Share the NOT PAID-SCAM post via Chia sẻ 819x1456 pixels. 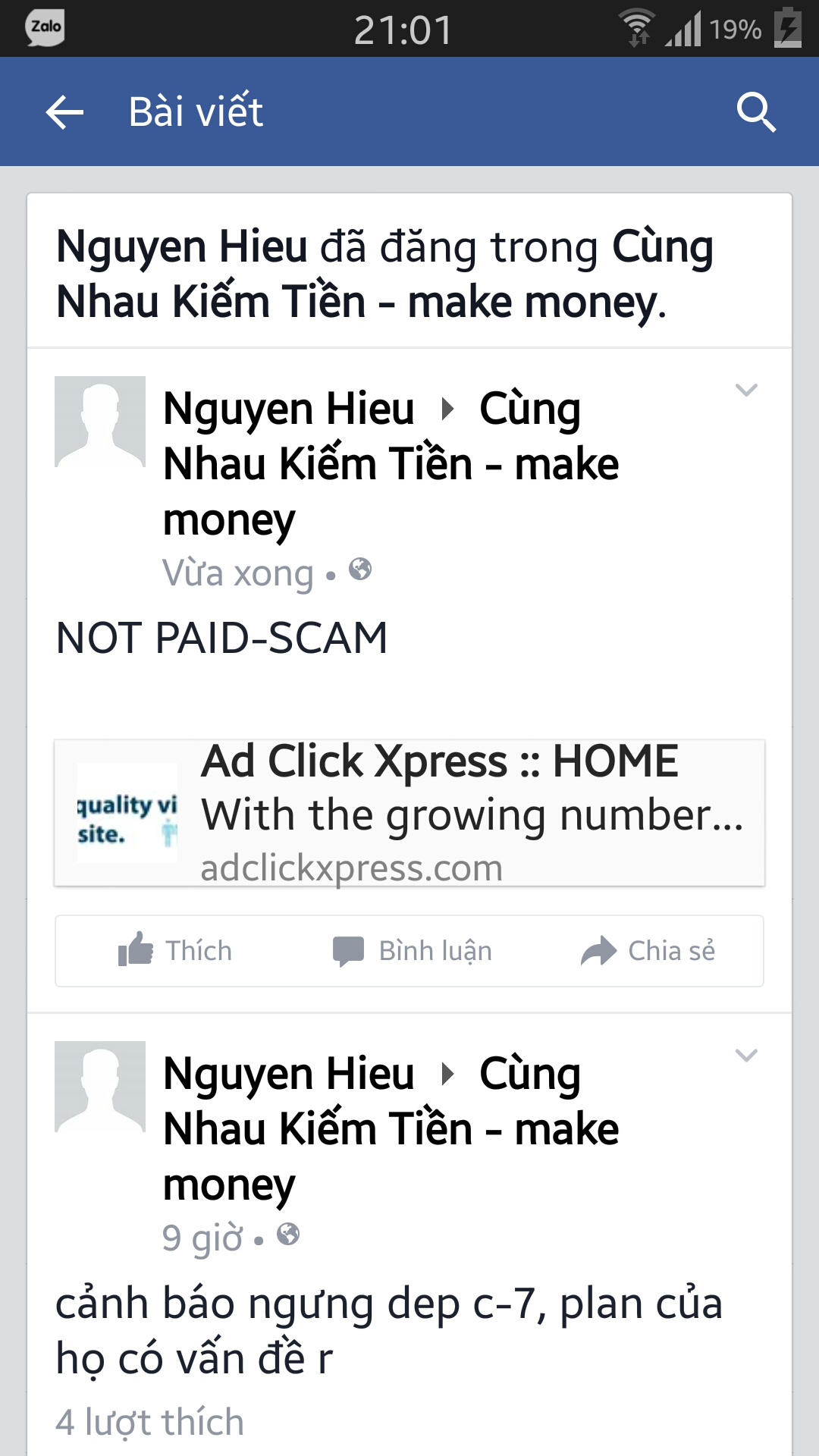point(649,950)
